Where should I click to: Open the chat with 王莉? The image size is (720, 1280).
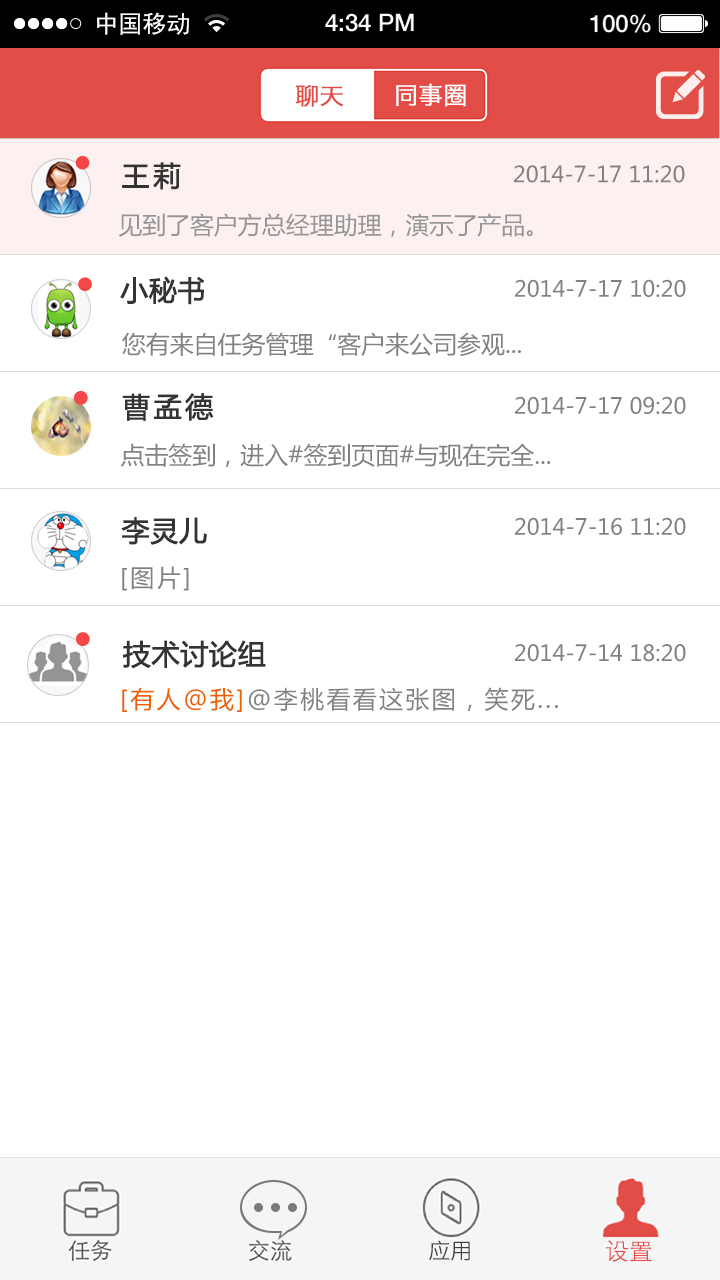360,197
